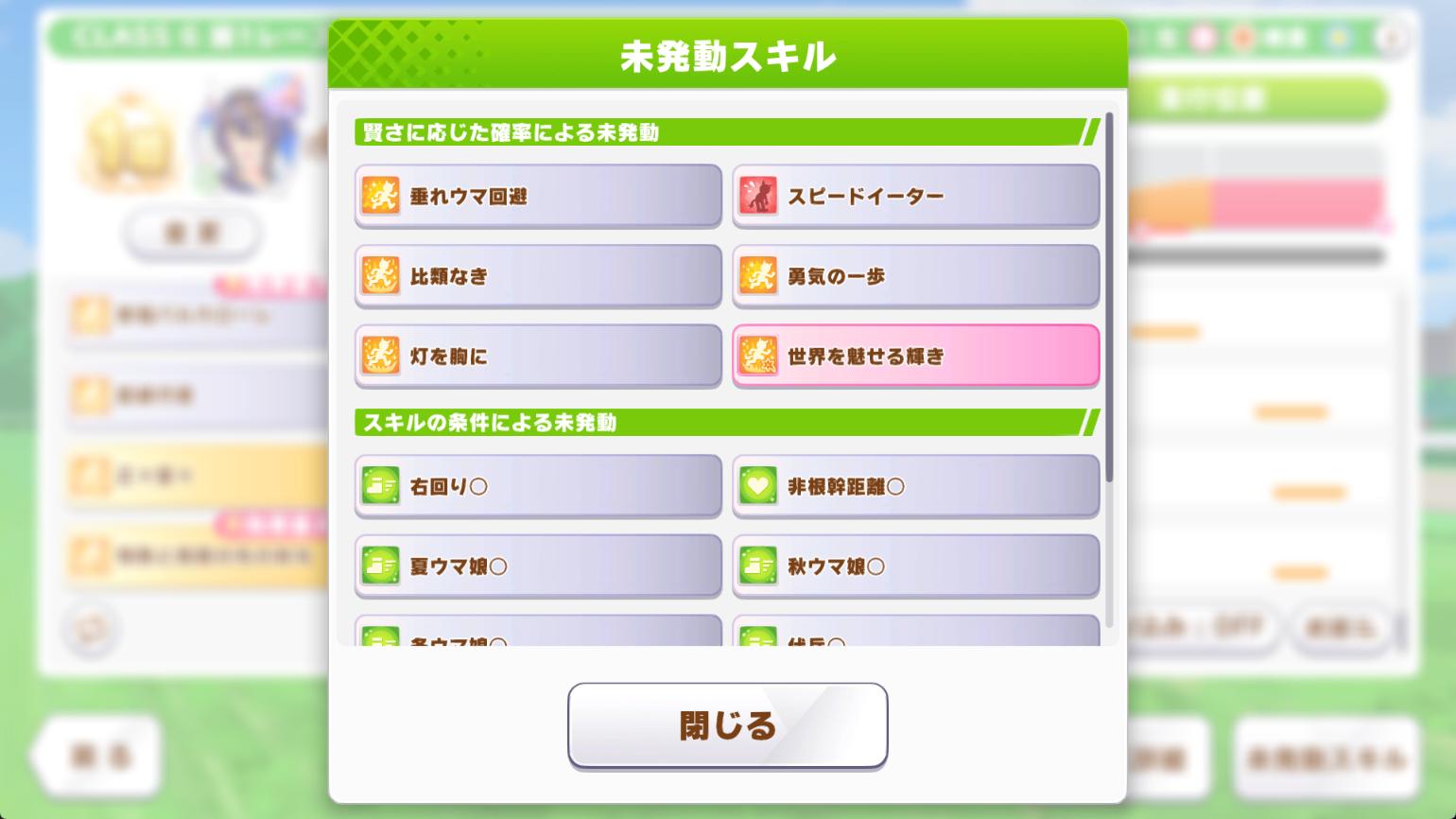1456x819 pixels.
Task: View the 勇気の一歩 skill
Action: [x=915, y=276]
